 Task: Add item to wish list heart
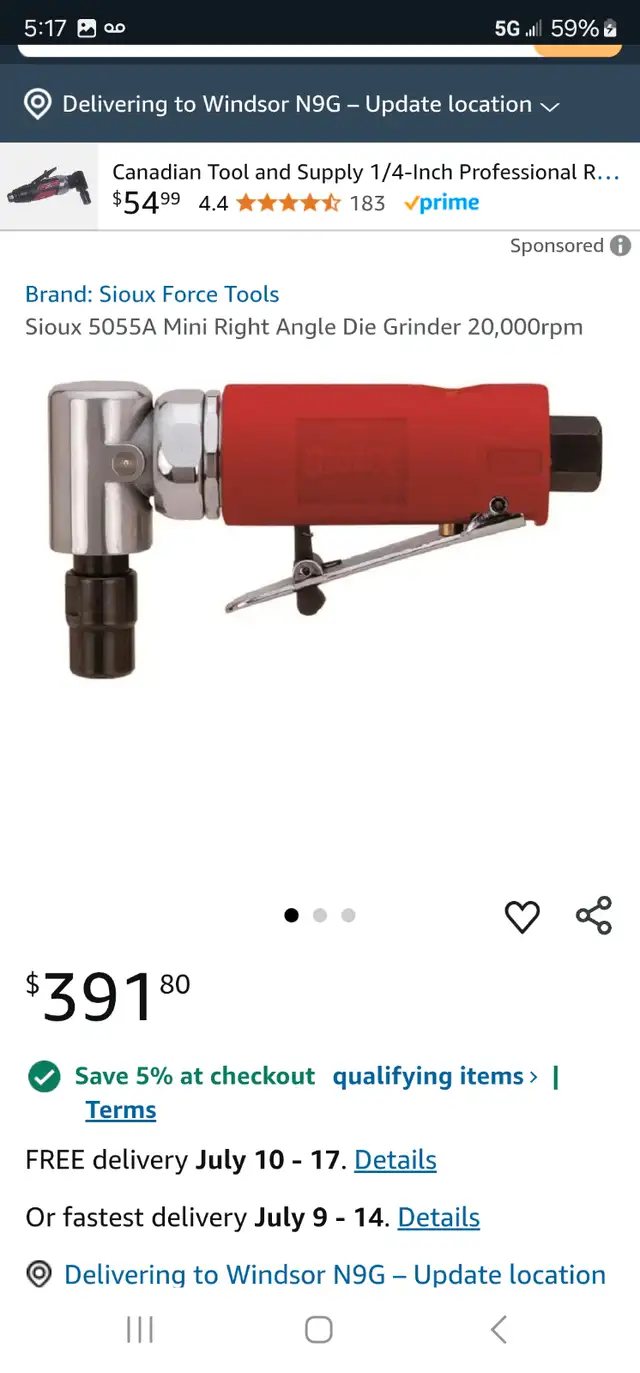[522, 916]
